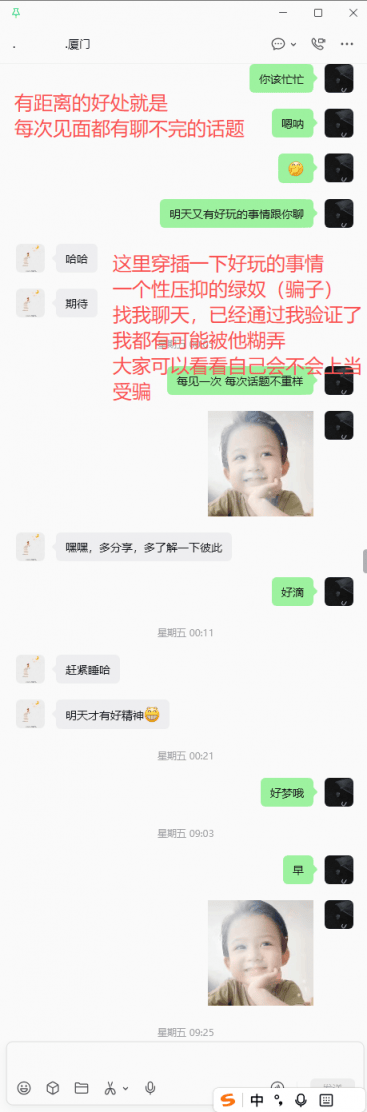Switch Sogou input language with 中 button

coord(256,1099)
